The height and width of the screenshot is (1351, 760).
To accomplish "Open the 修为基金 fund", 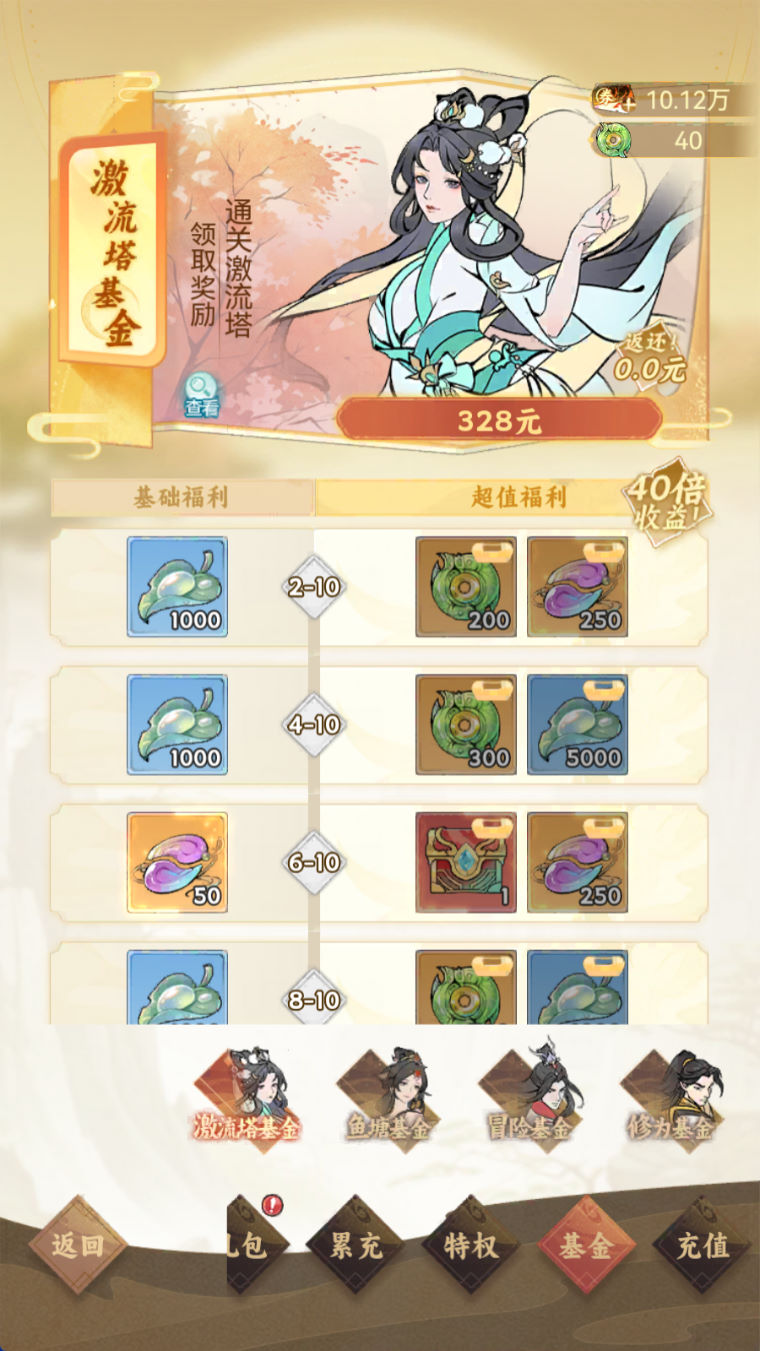I will coord(671,1100).
